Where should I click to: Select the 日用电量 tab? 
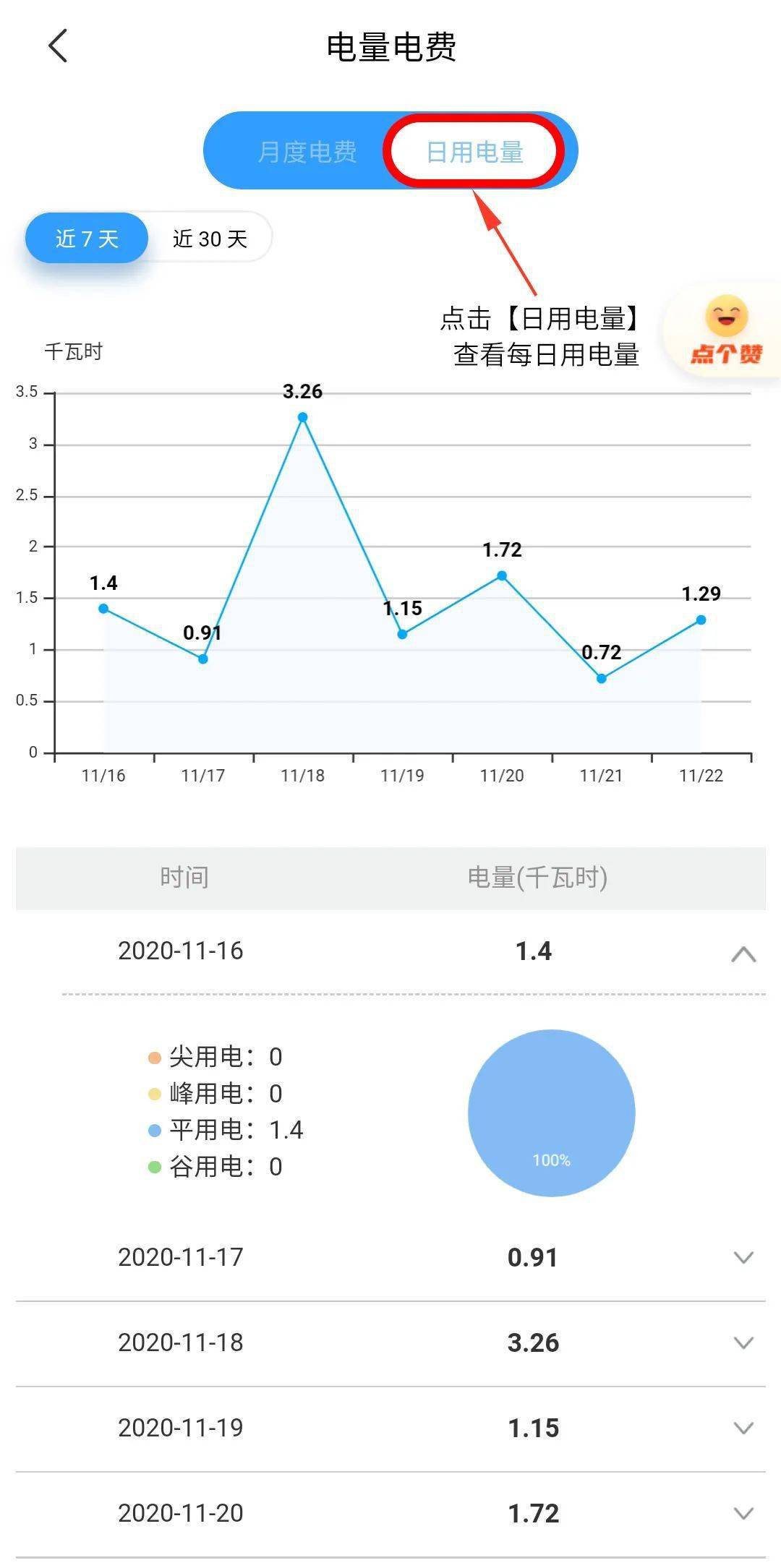click(x=475, y=150)
